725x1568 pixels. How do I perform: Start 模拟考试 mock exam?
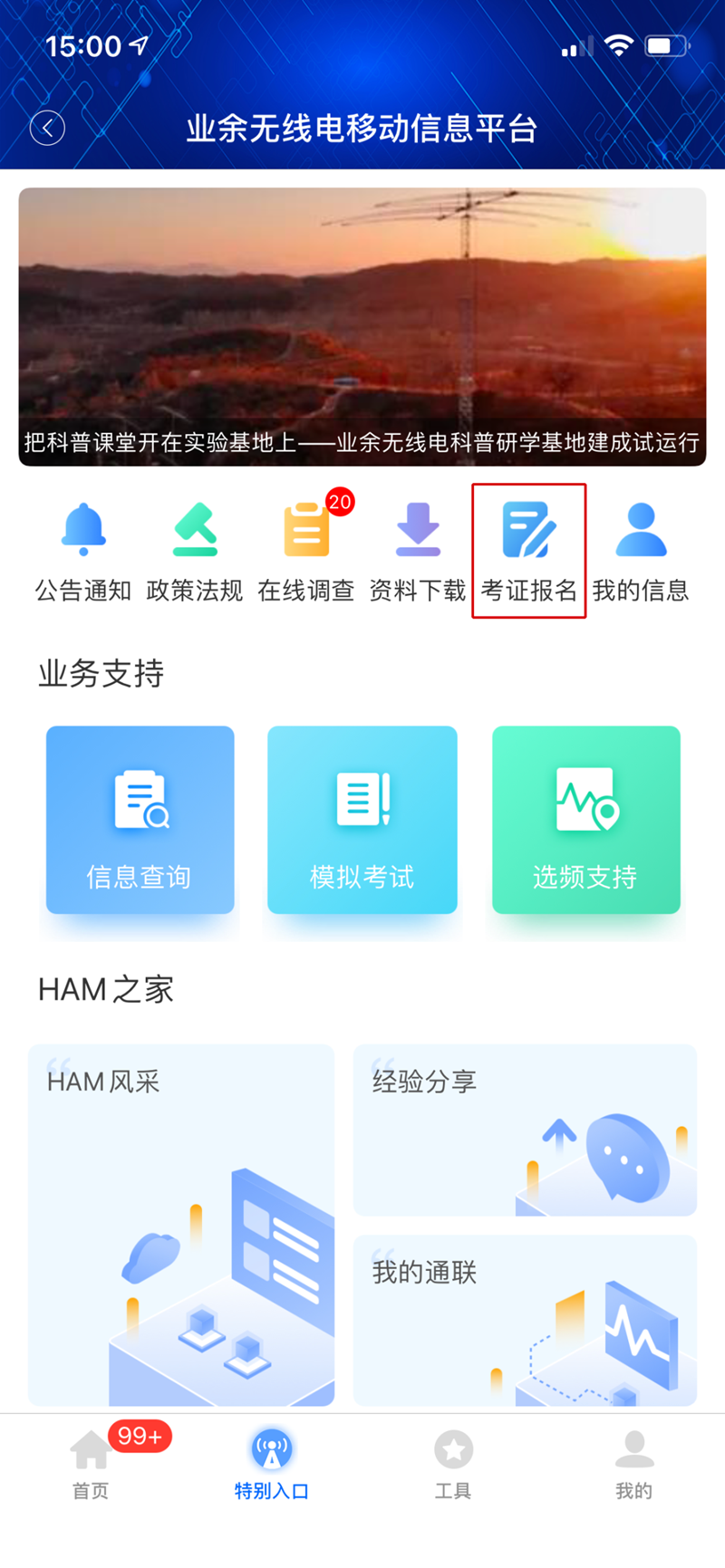(362, 820)
